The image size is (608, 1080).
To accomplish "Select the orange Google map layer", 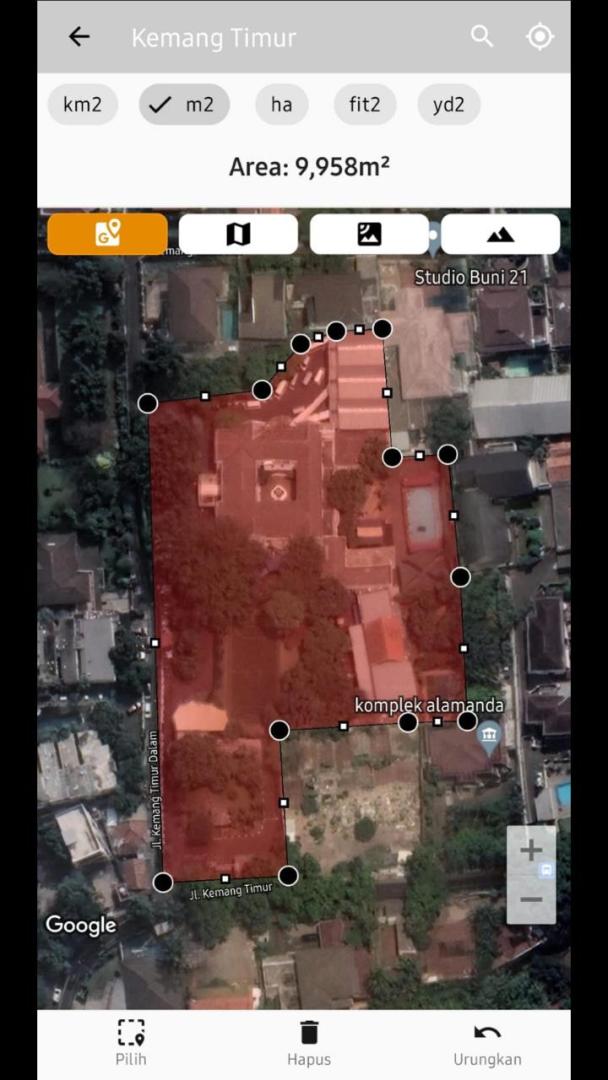I will (107, 234).
